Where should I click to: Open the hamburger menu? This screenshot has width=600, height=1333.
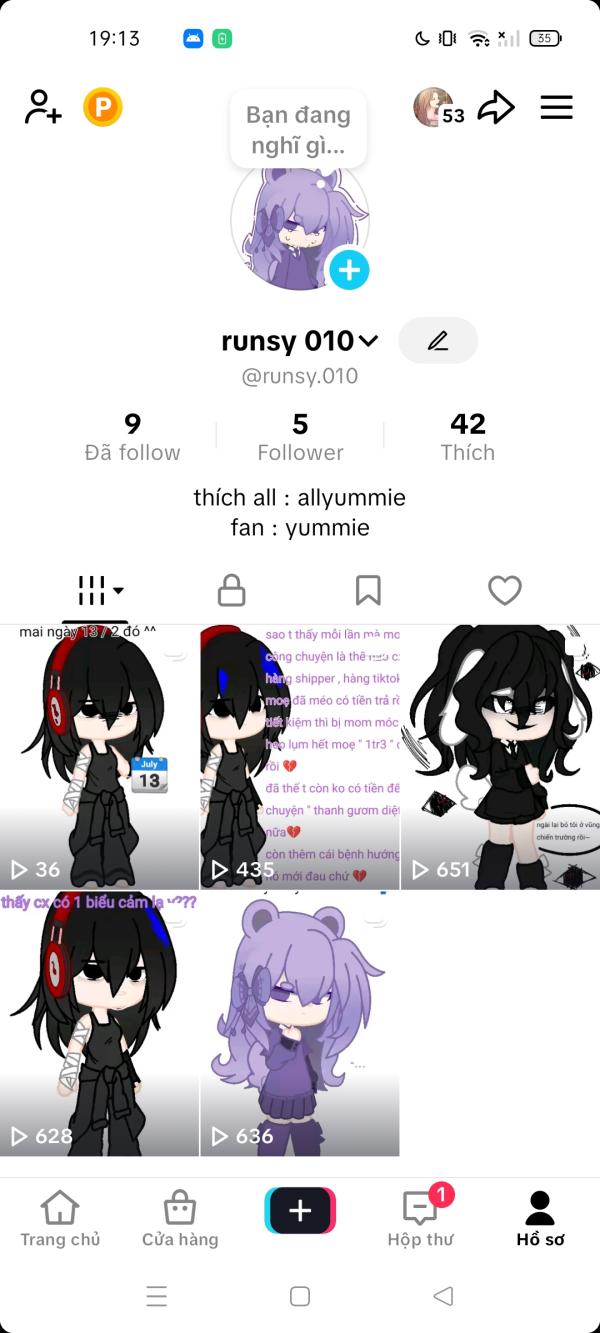(x=556, y=107)
